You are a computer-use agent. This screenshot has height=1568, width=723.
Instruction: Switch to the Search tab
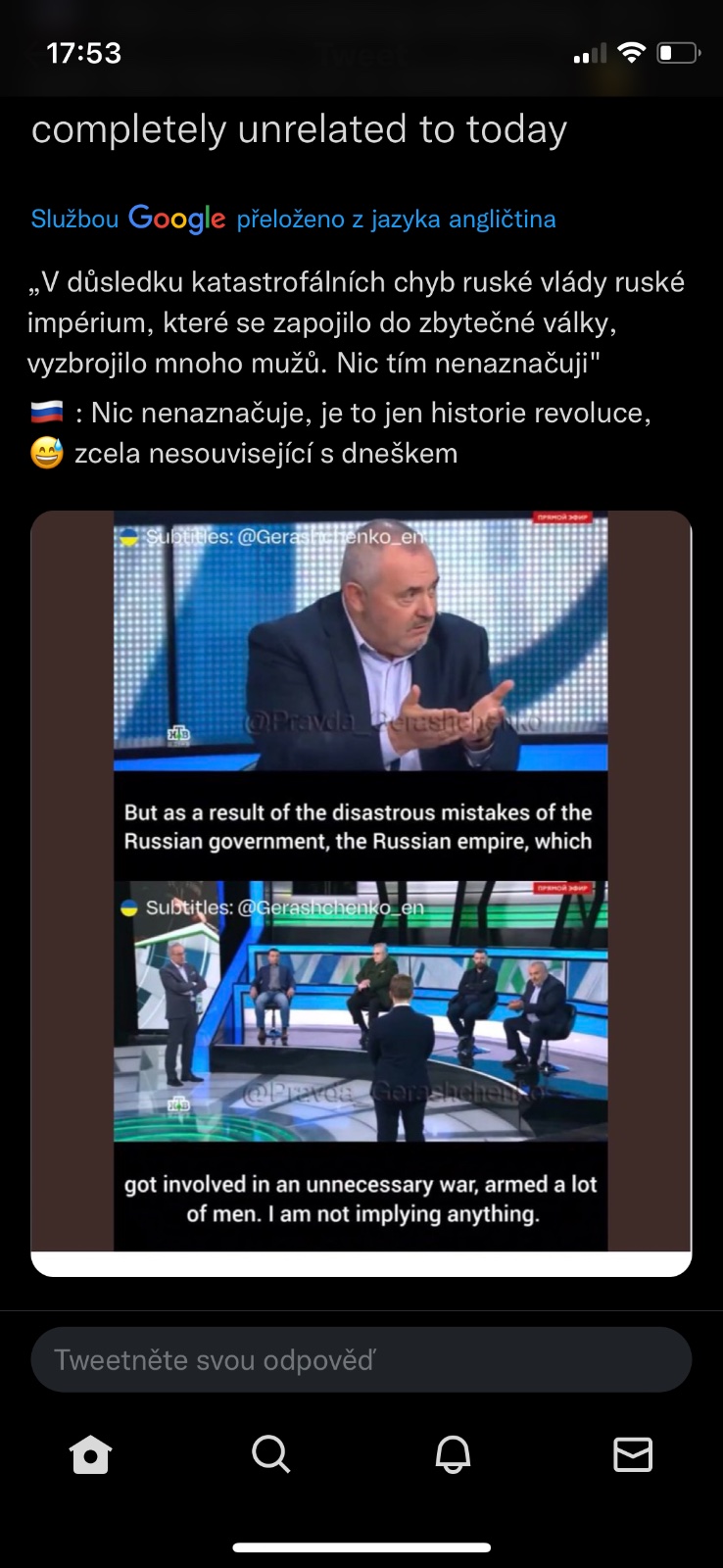point(270,1454)
